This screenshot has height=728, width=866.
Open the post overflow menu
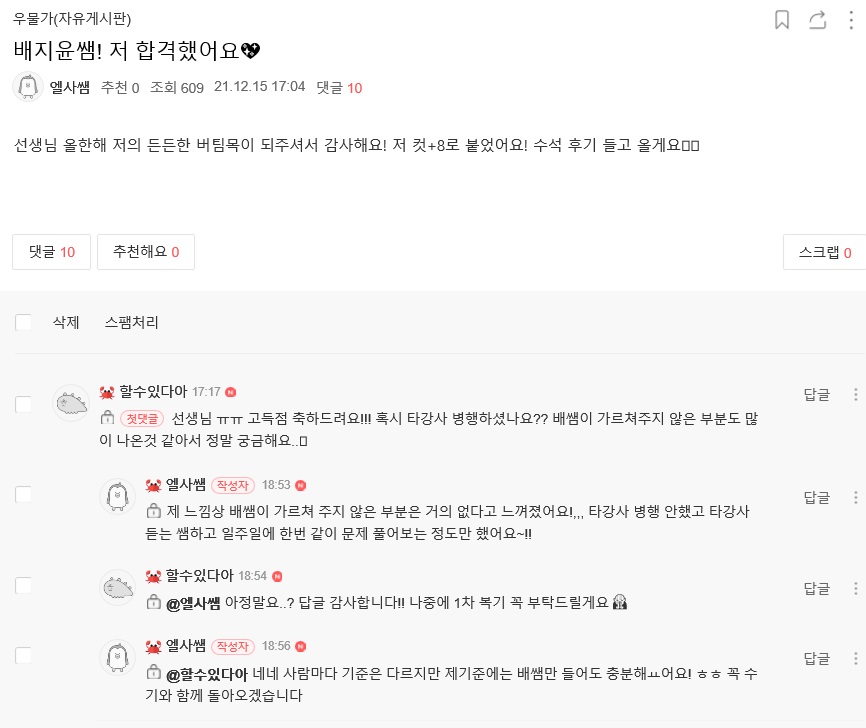[851, 20]
